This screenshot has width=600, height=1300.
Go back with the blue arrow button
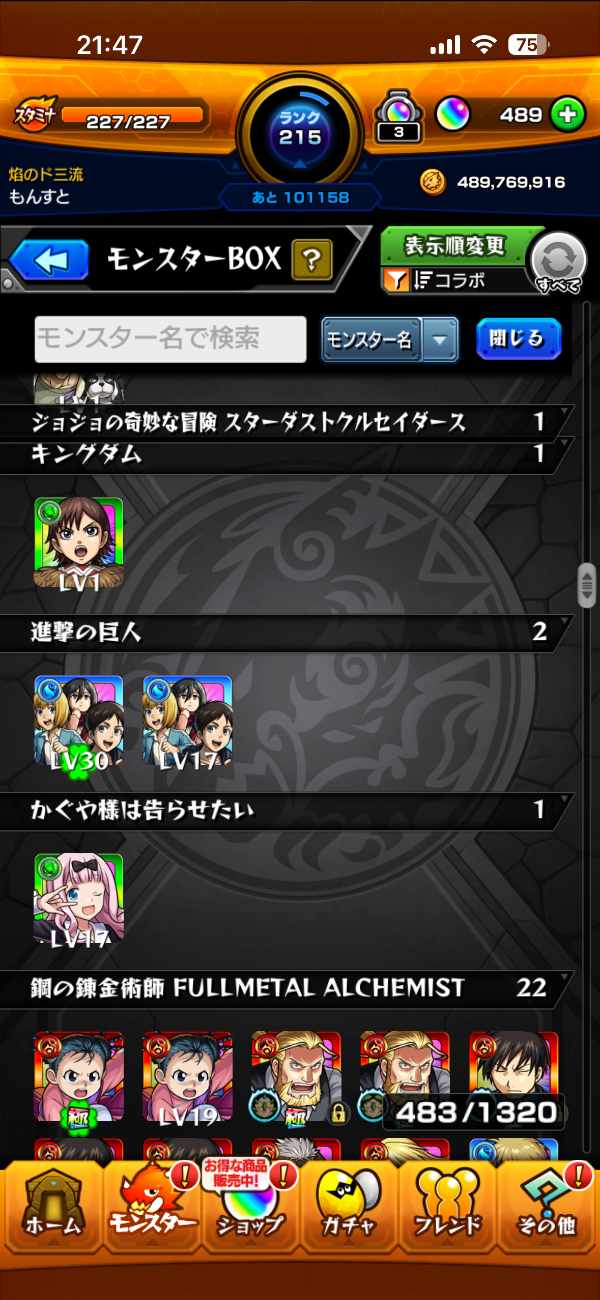coord(48,261)
